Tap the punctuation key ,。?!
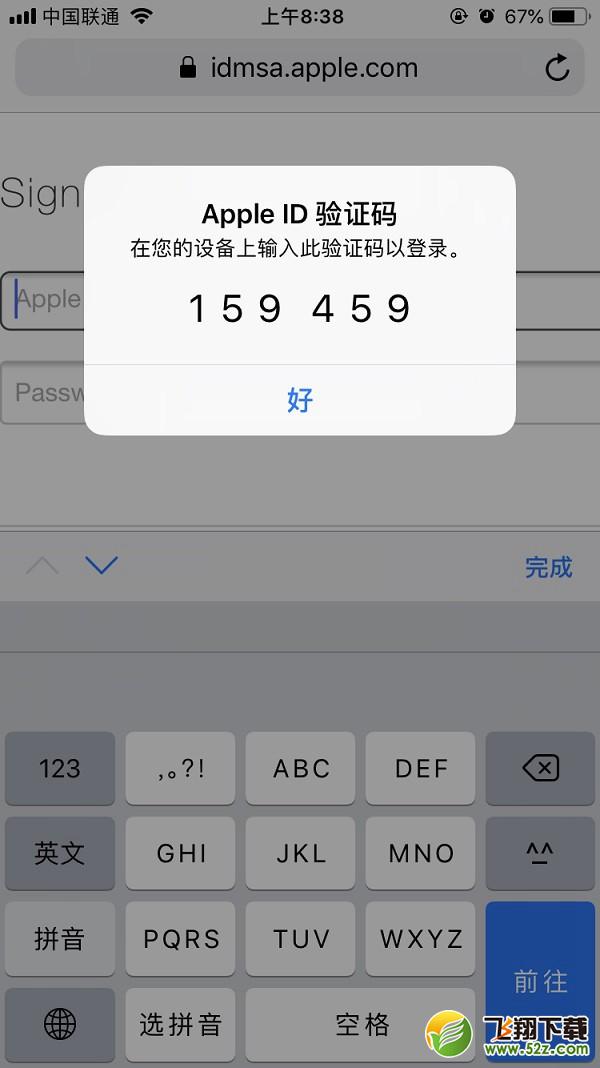600x1068 pixels. coord(180,768)
